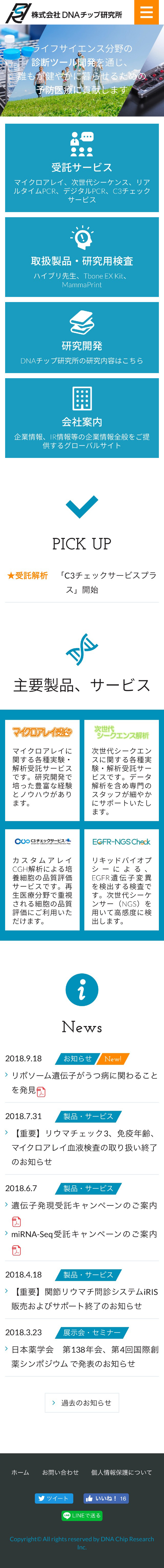
Task: Open the C3チェックサービスプラス pick up link
Action: pos(107,582)
